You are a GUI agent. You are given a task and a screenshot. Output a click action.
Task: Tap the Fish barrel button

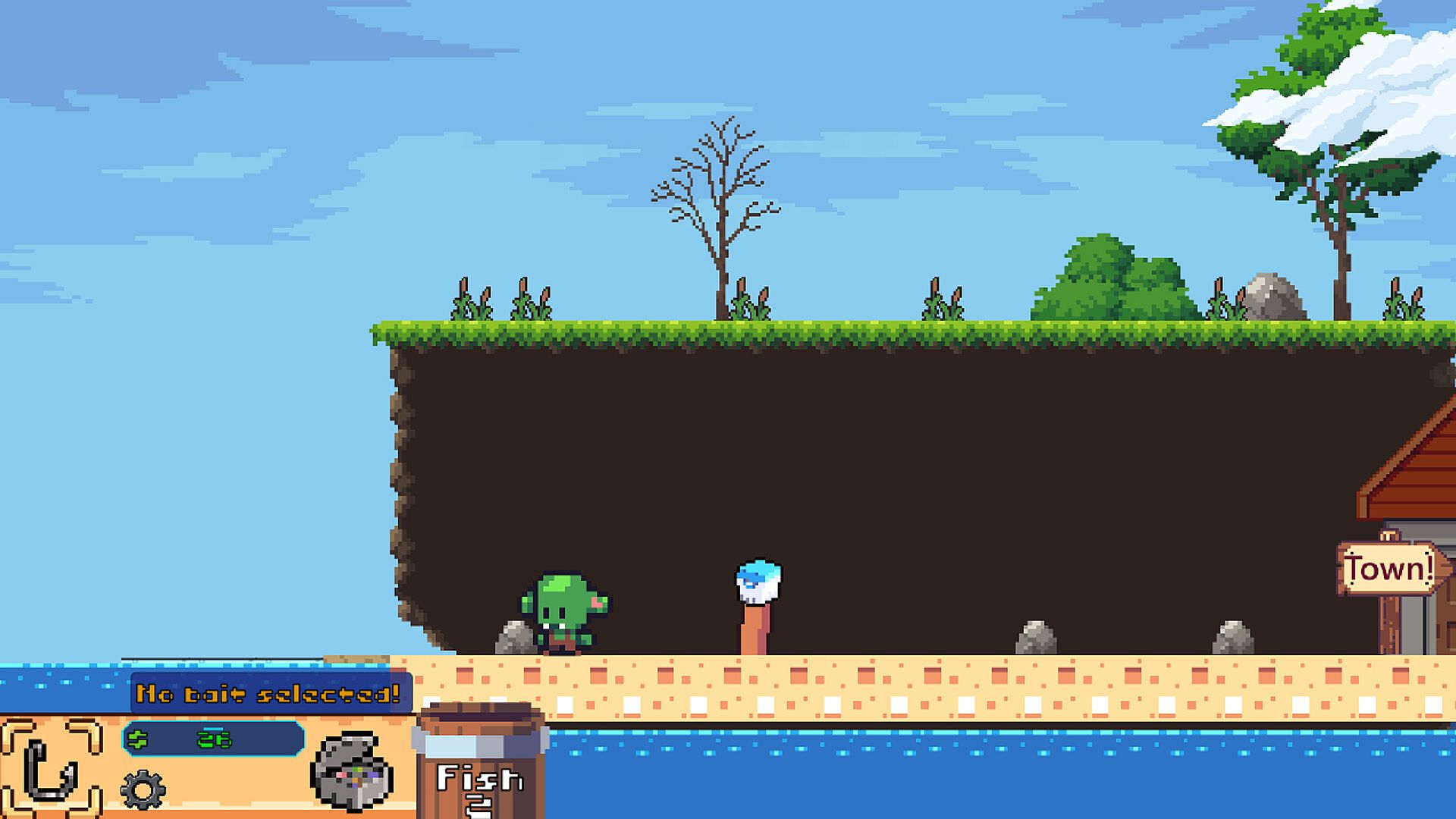click(480, 766)
